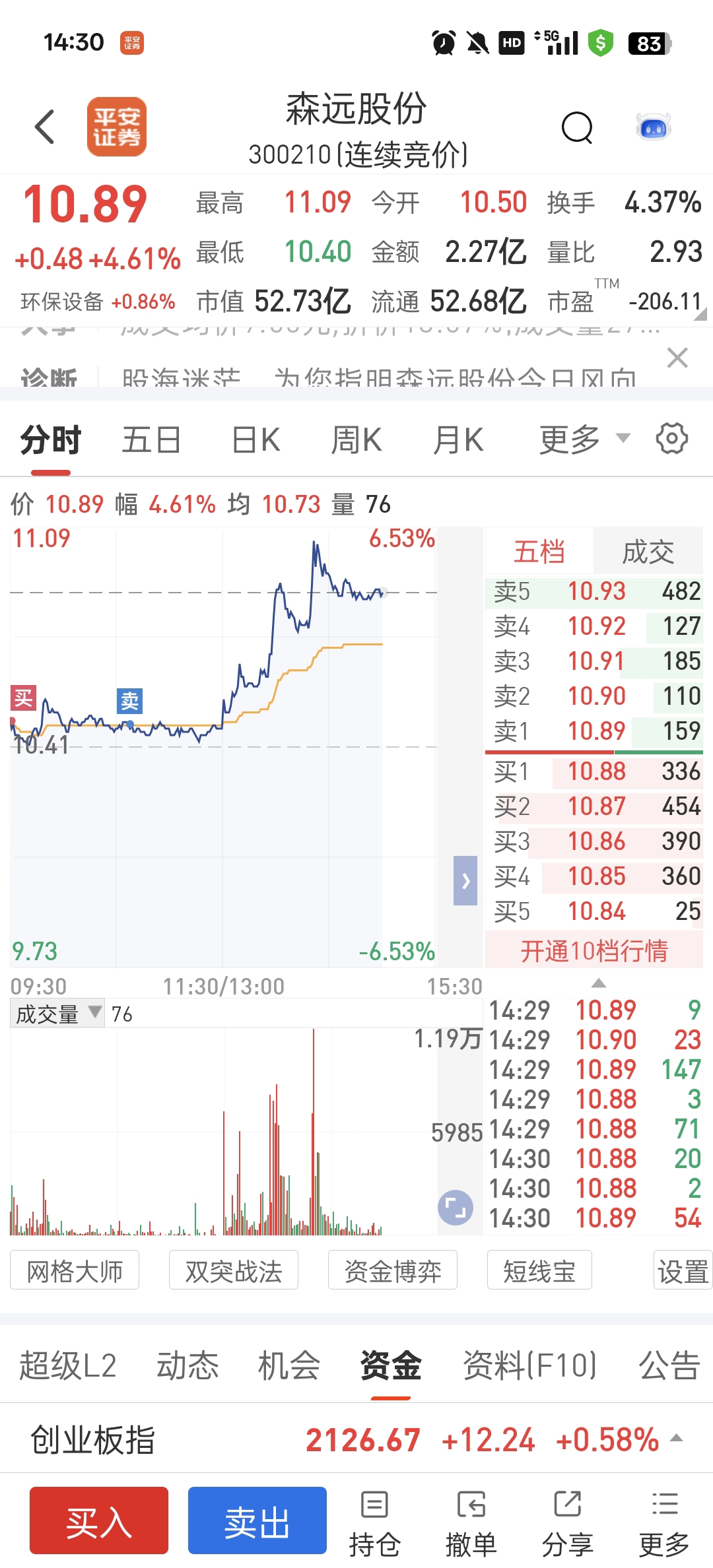713x1568 pixels.
Task: Switch to the 月K chart tab
Action: click(458, 440)
